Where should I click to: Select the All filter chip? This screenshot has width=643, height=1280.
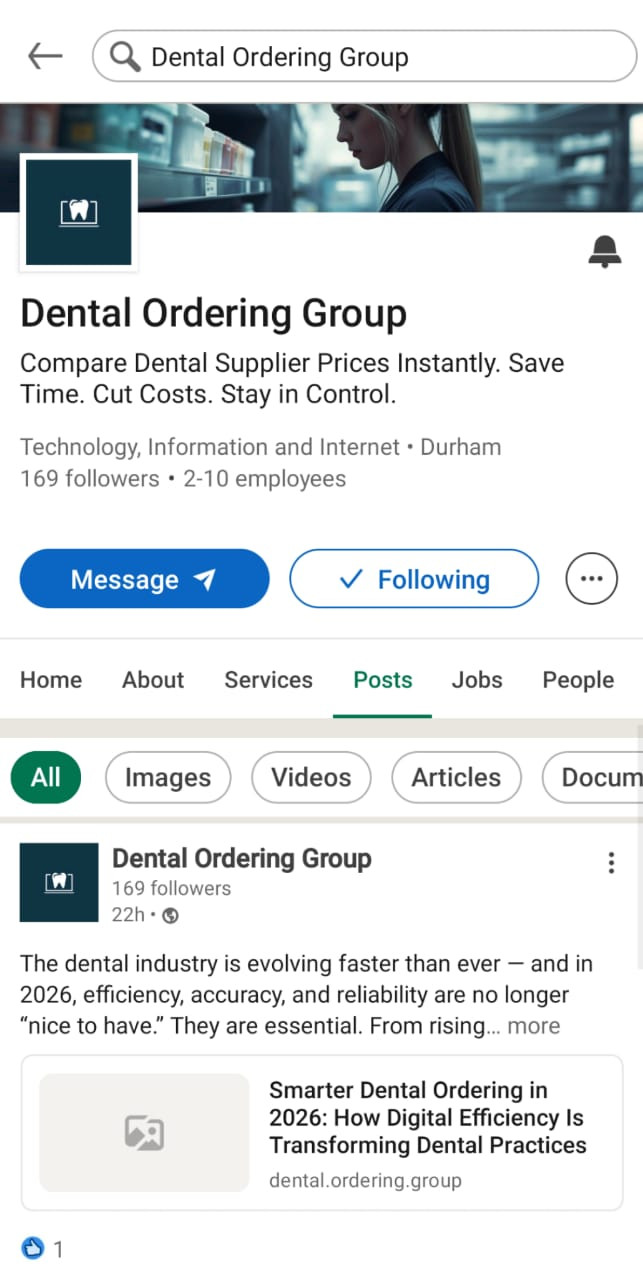pyautogui.click(x=46, y=777)
